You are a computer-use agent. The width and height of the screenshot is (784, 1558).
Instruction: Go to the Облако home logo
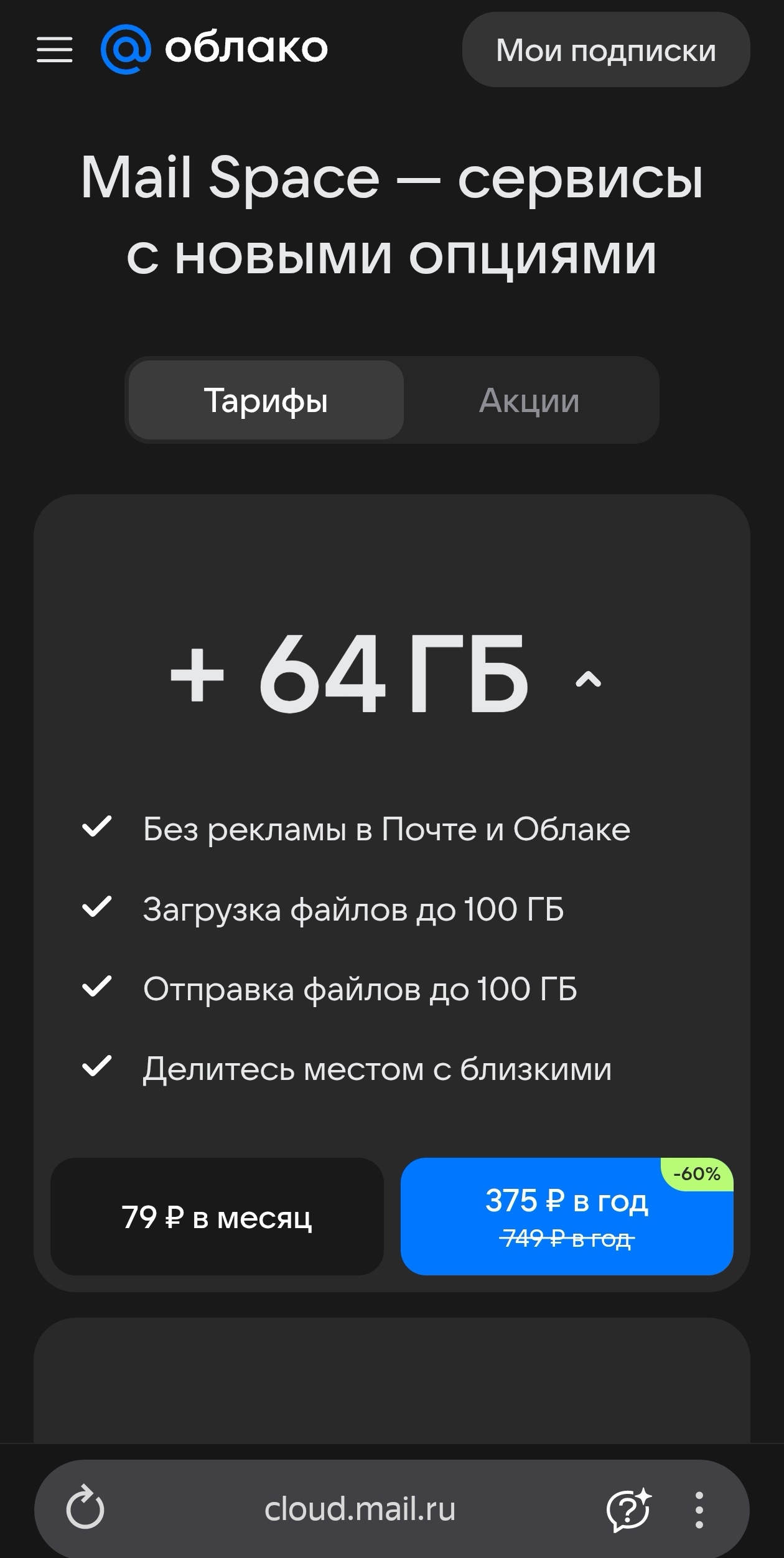pyautogui.click(x=215, y=49)
